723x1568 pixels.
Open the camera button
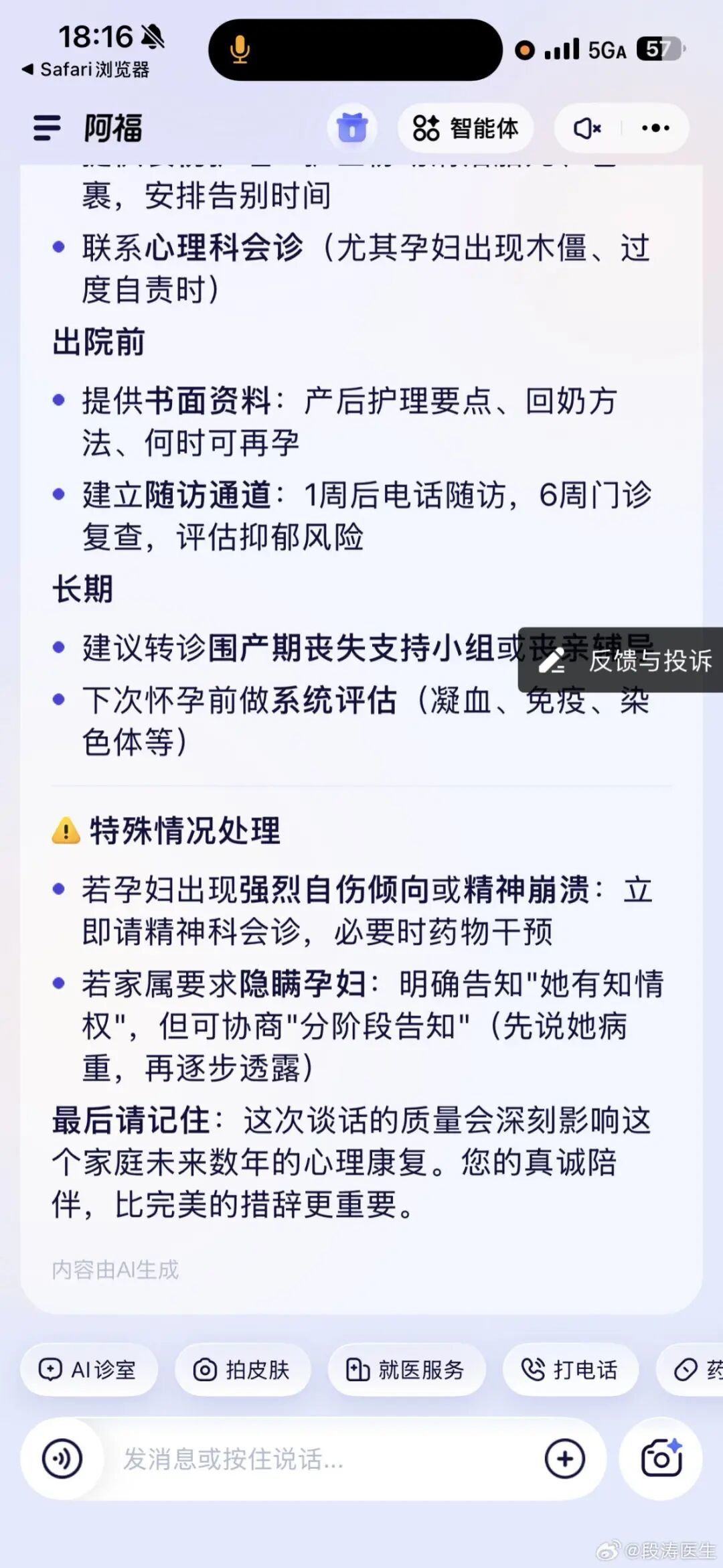[661, 1459]
